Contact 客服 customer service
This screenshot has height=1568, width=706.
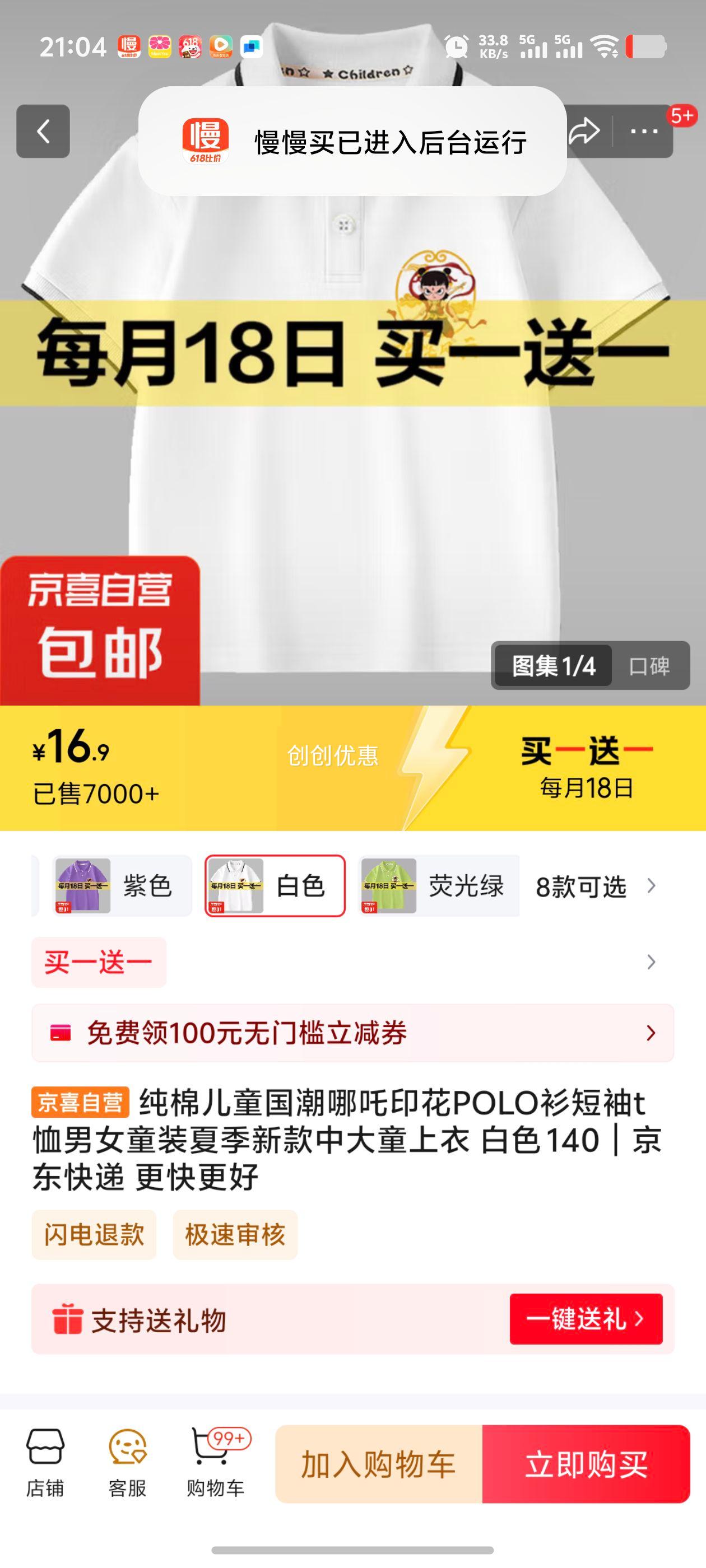[x=127, y=1463]
